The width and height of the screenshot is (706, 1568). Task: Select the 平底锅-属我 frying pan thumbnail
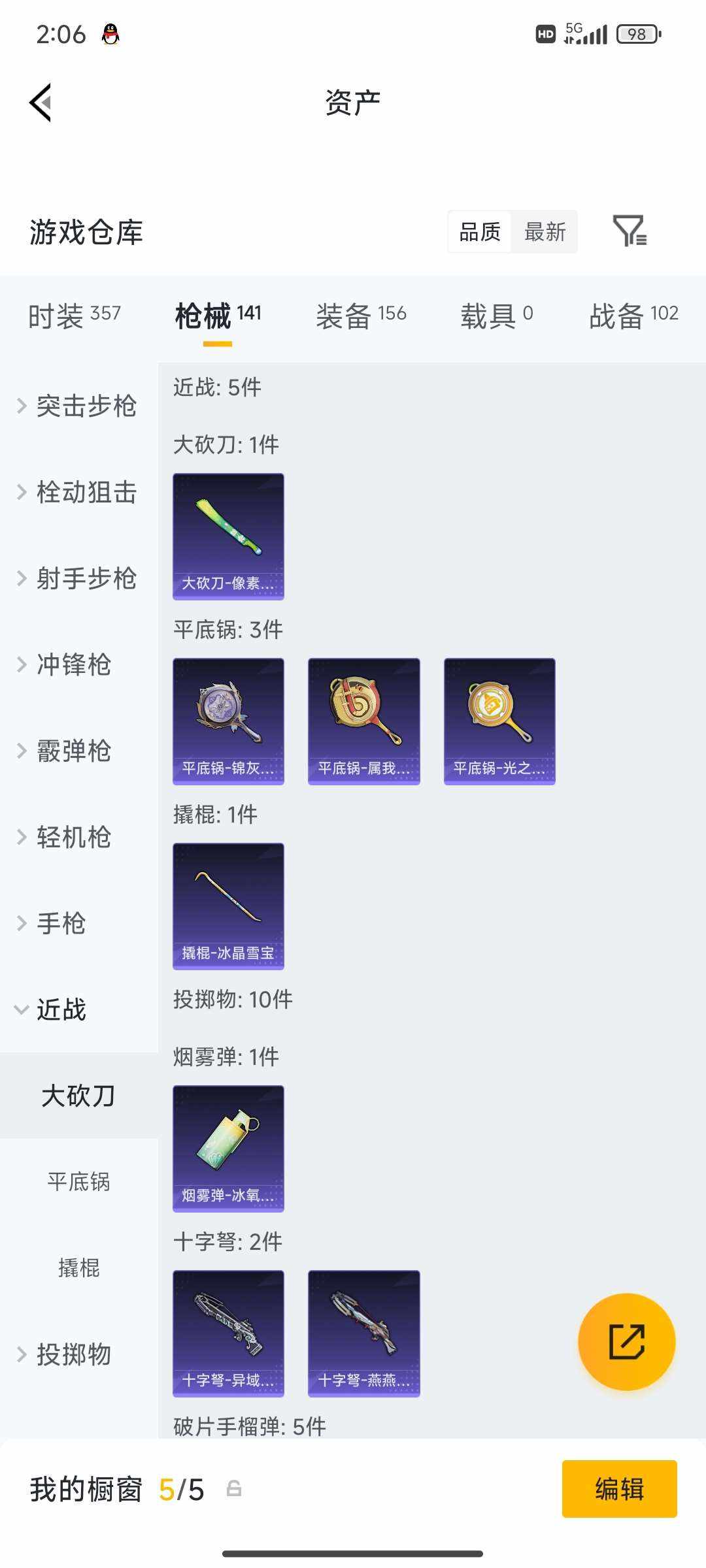[363, 719]
